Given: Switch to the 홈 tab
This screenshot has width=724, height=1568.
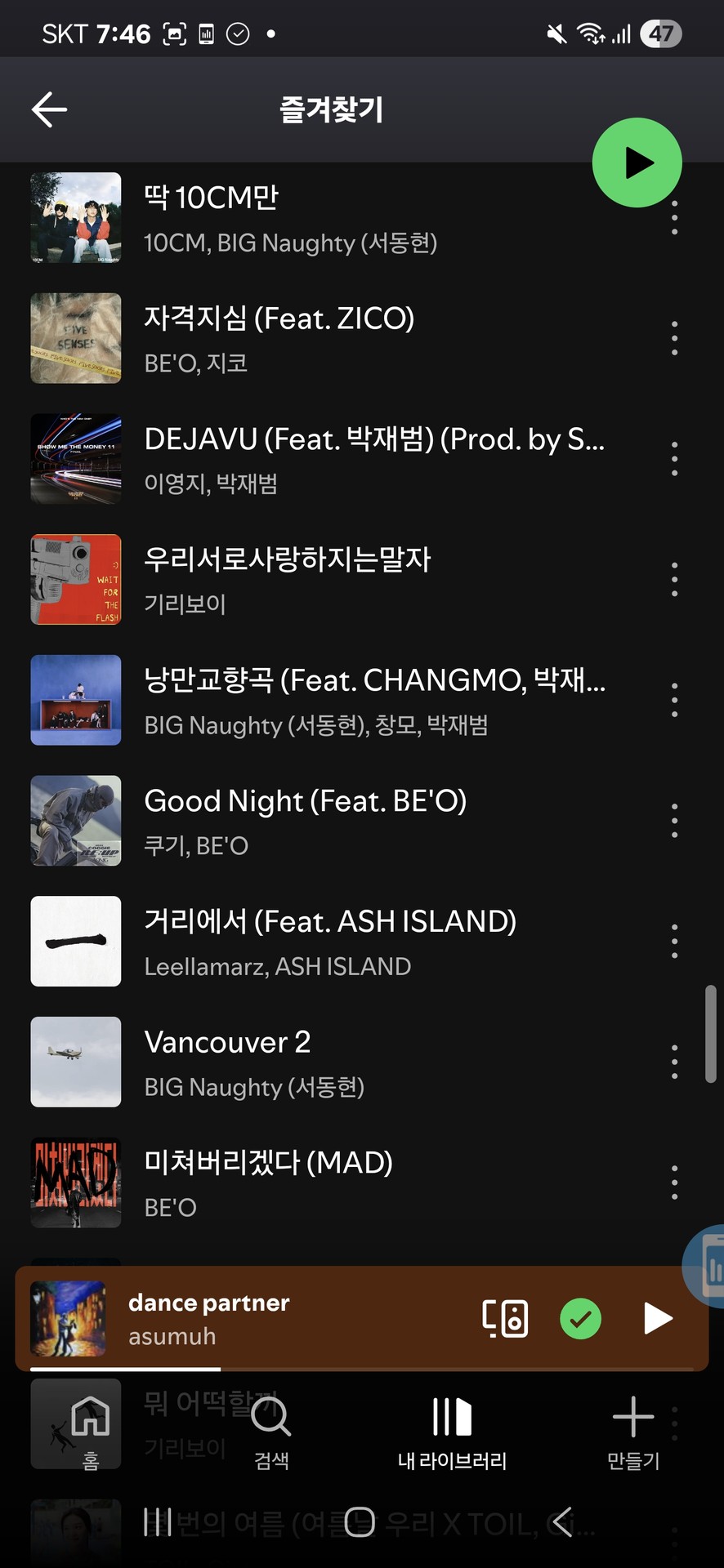Looking at the screenshot, I should tap(91, 1431).
